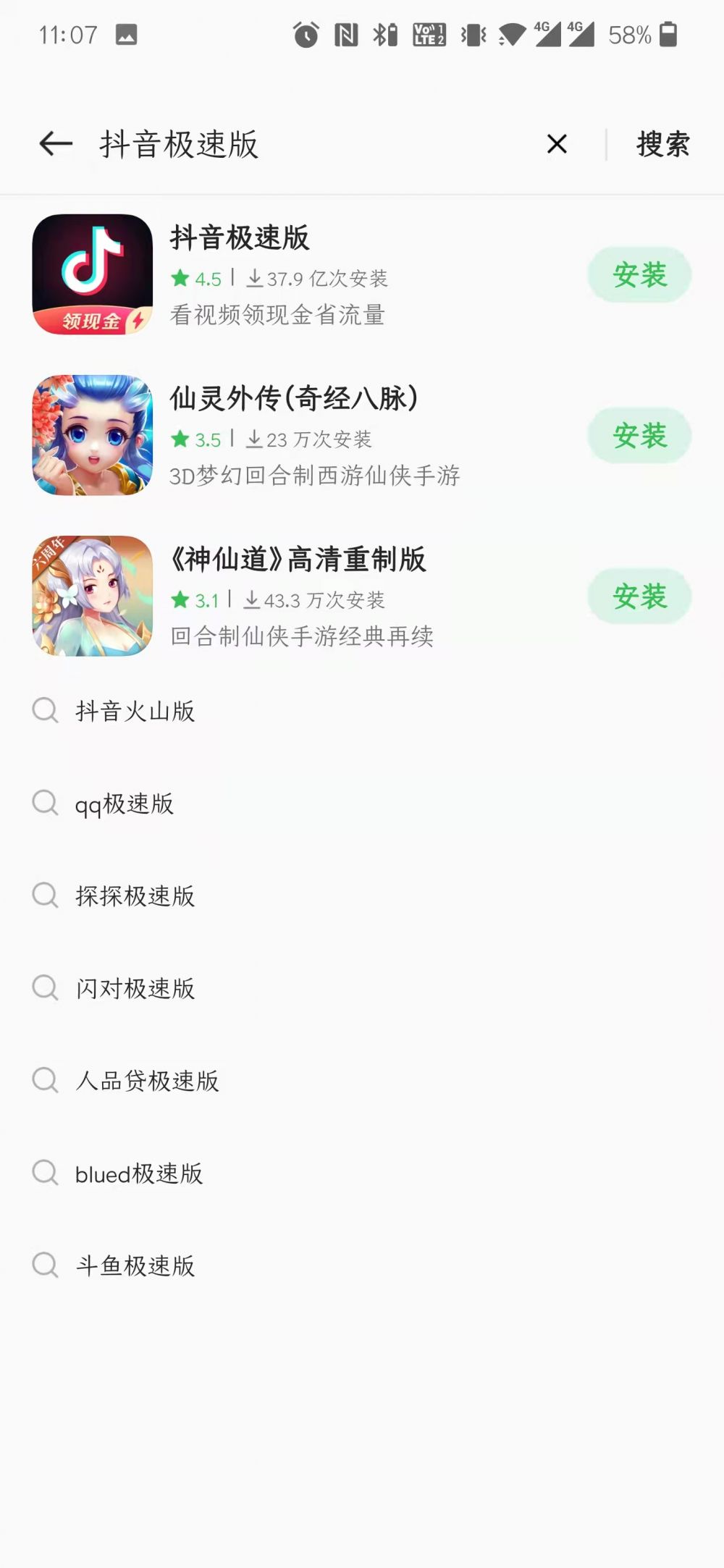Tap the magnifier icon beside 抖音火山版
The image size is (724, 1568).
click(x=46, y=711)
